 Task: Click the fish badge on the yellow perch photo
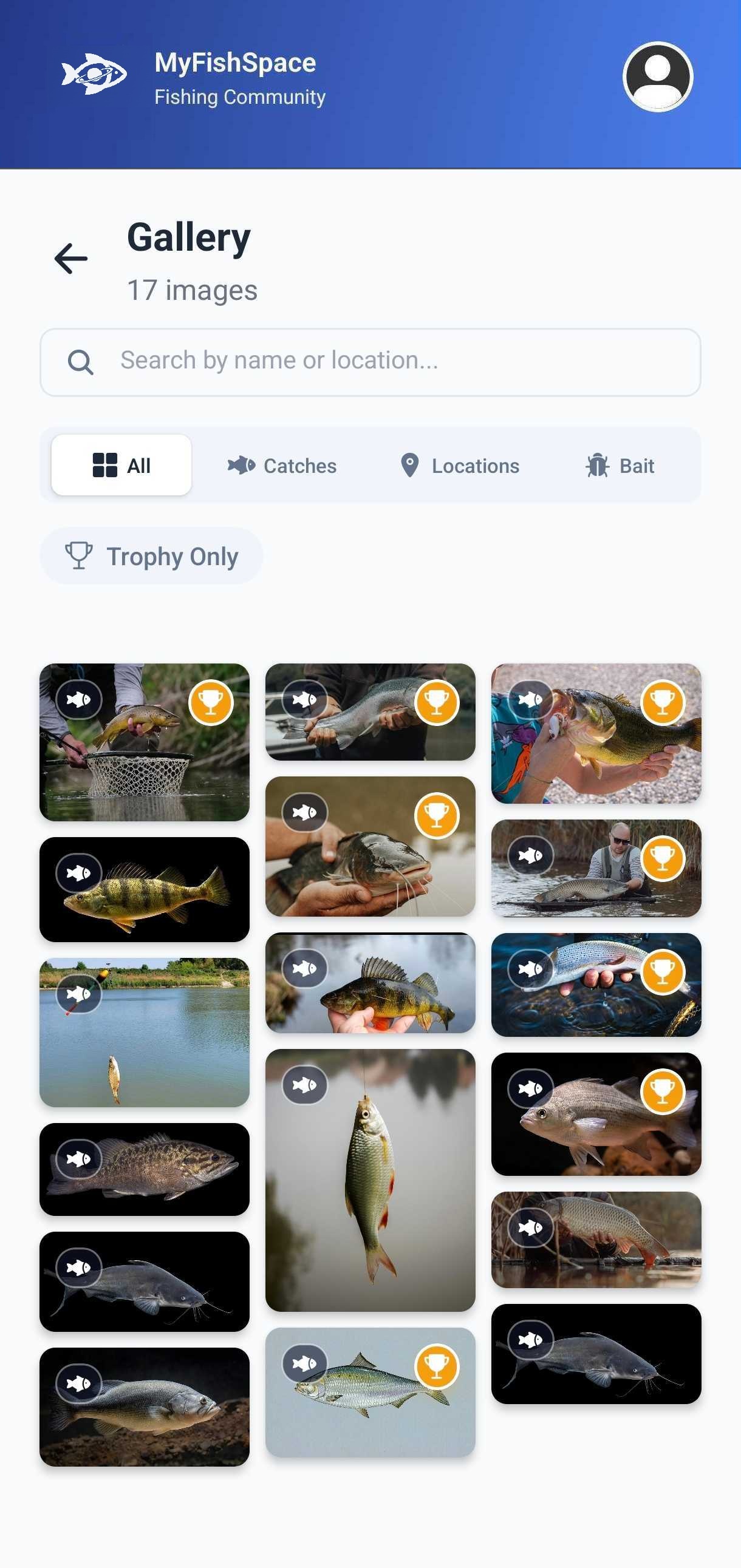[79, 872]
